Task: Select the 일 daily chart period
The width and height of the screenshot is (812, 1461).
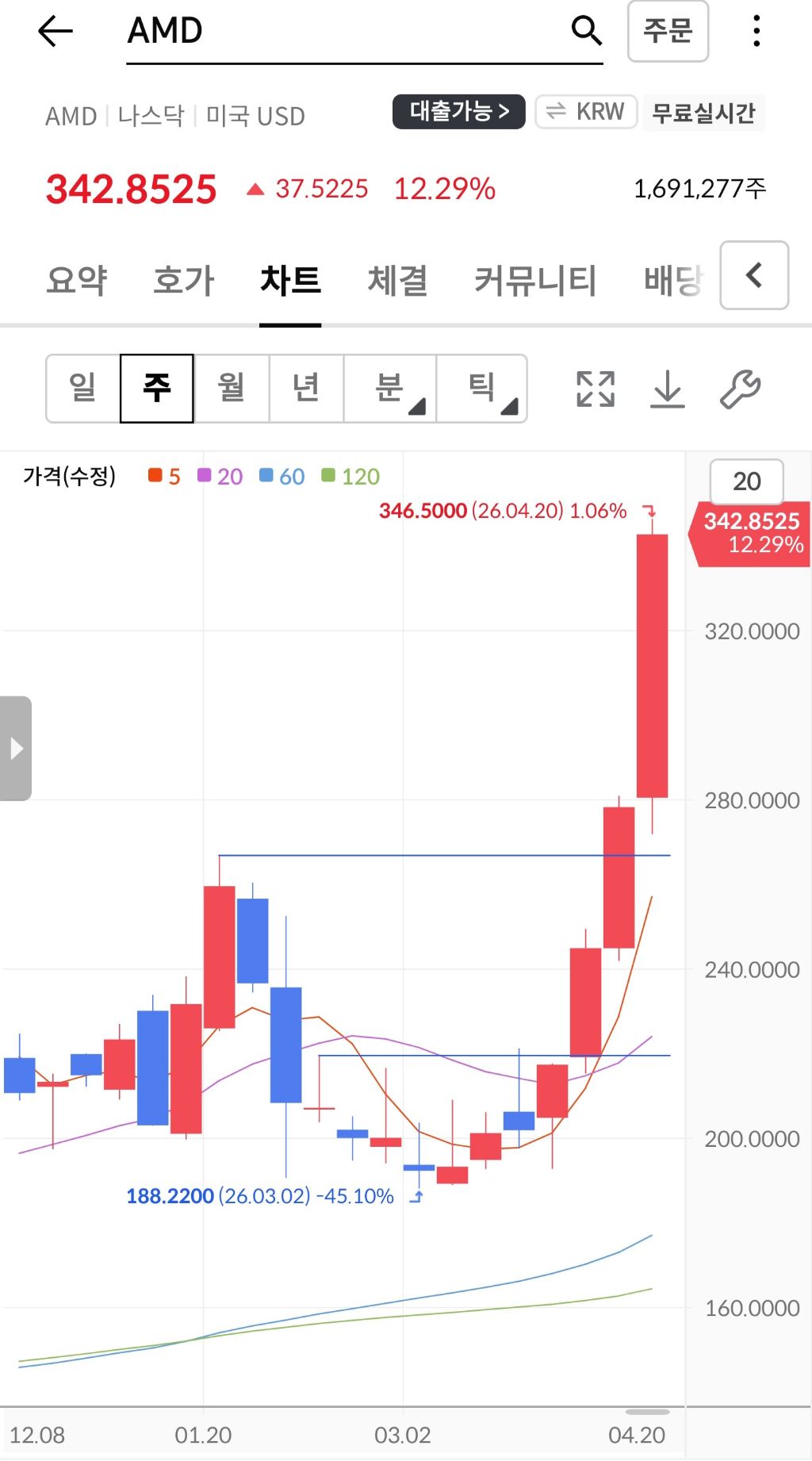Action: [83, 388]
